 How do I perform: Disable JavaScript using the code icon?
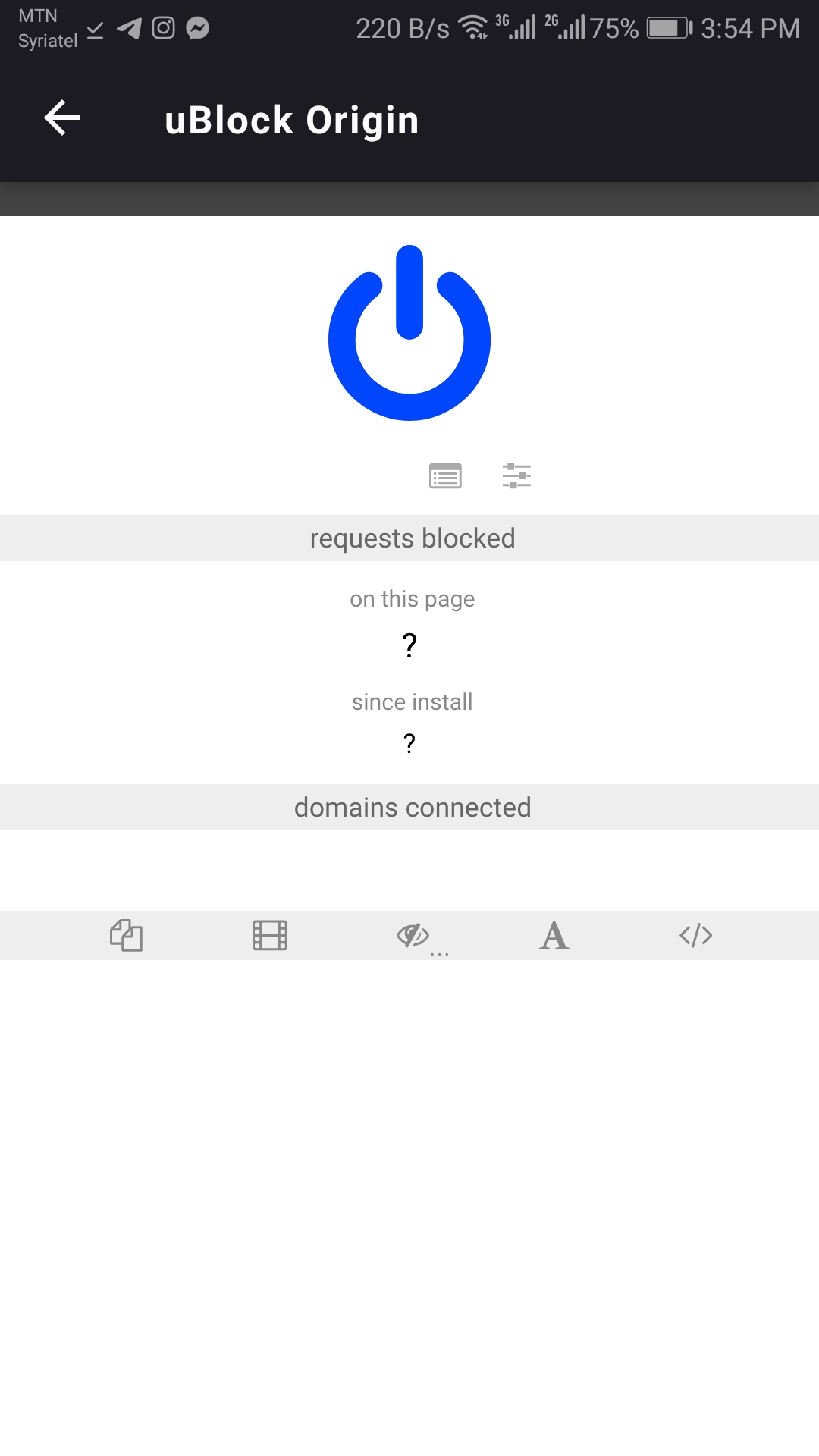tap(695, 936)
